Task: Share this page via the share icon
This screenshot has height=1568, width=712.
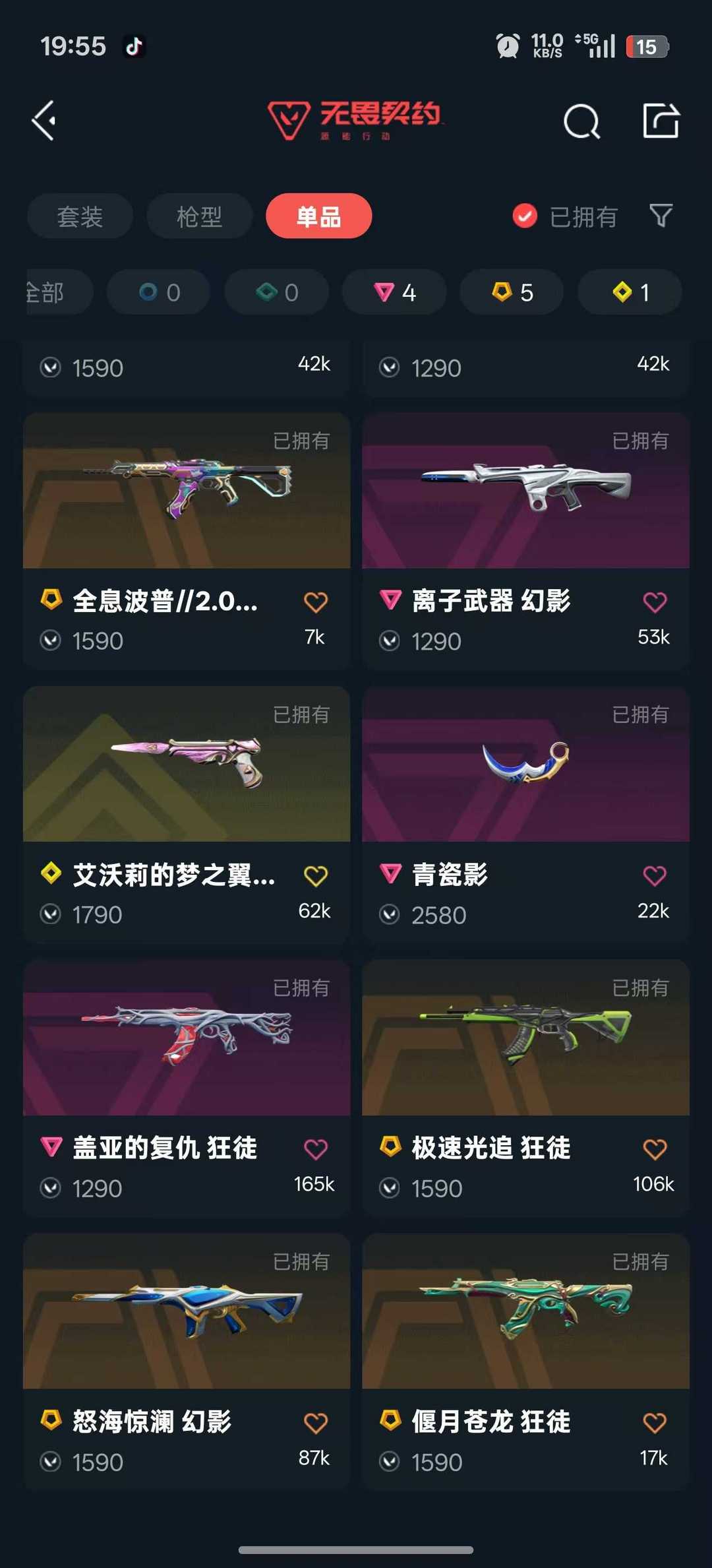Action: [661, 121]
